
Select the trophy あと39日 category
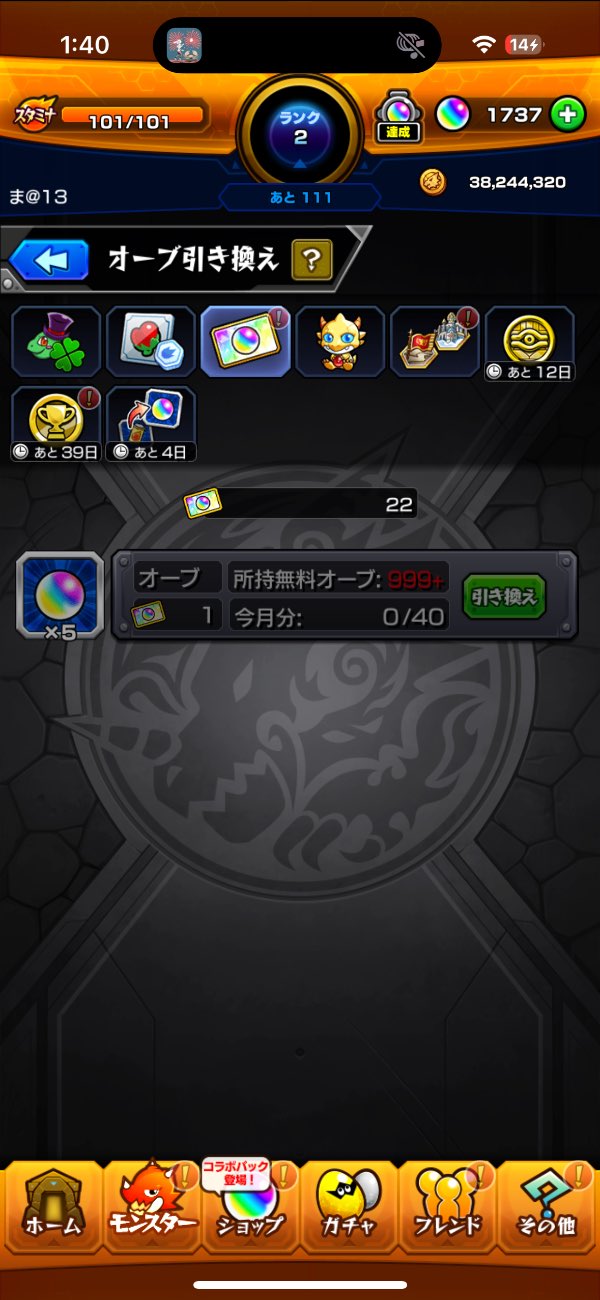(56, 423)
